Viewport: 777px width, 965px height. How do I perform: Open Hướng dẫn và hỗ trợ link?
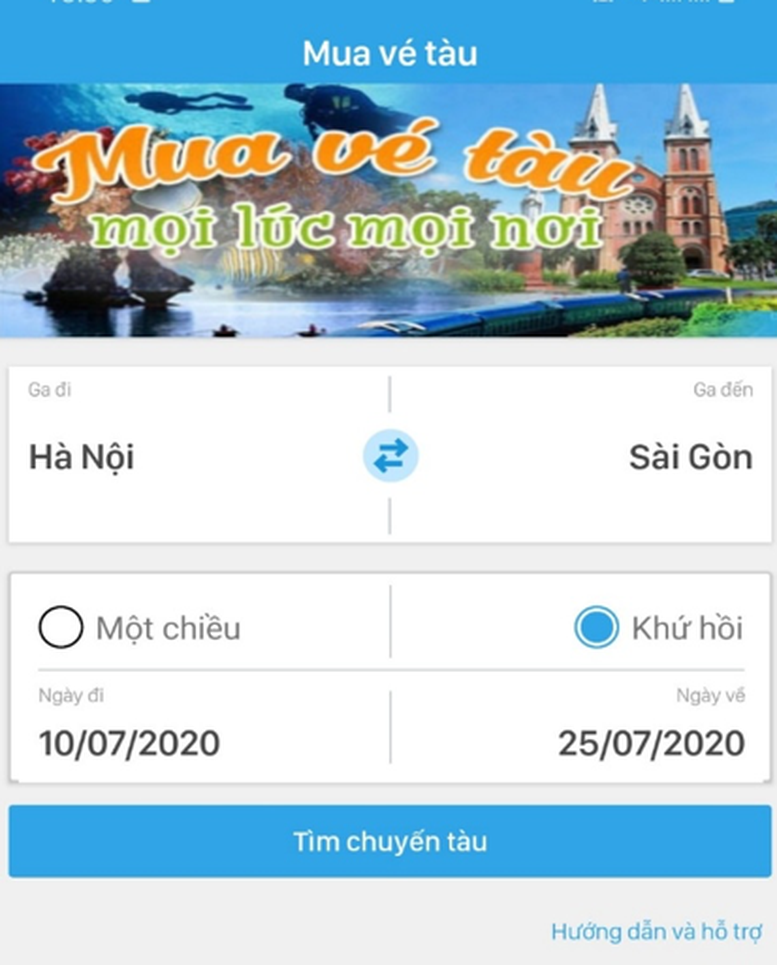655,931
